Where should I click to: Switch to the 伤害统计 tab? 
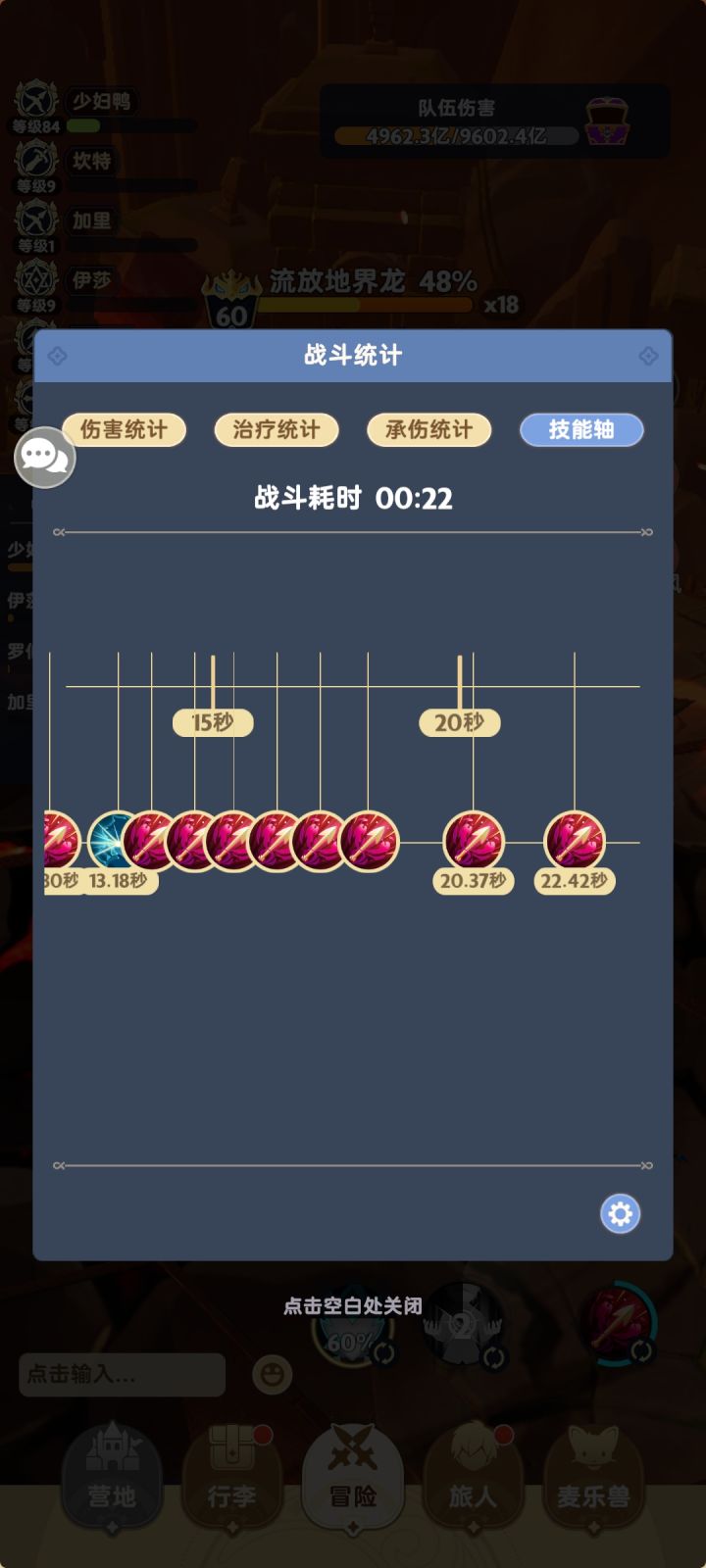point(125,430)
